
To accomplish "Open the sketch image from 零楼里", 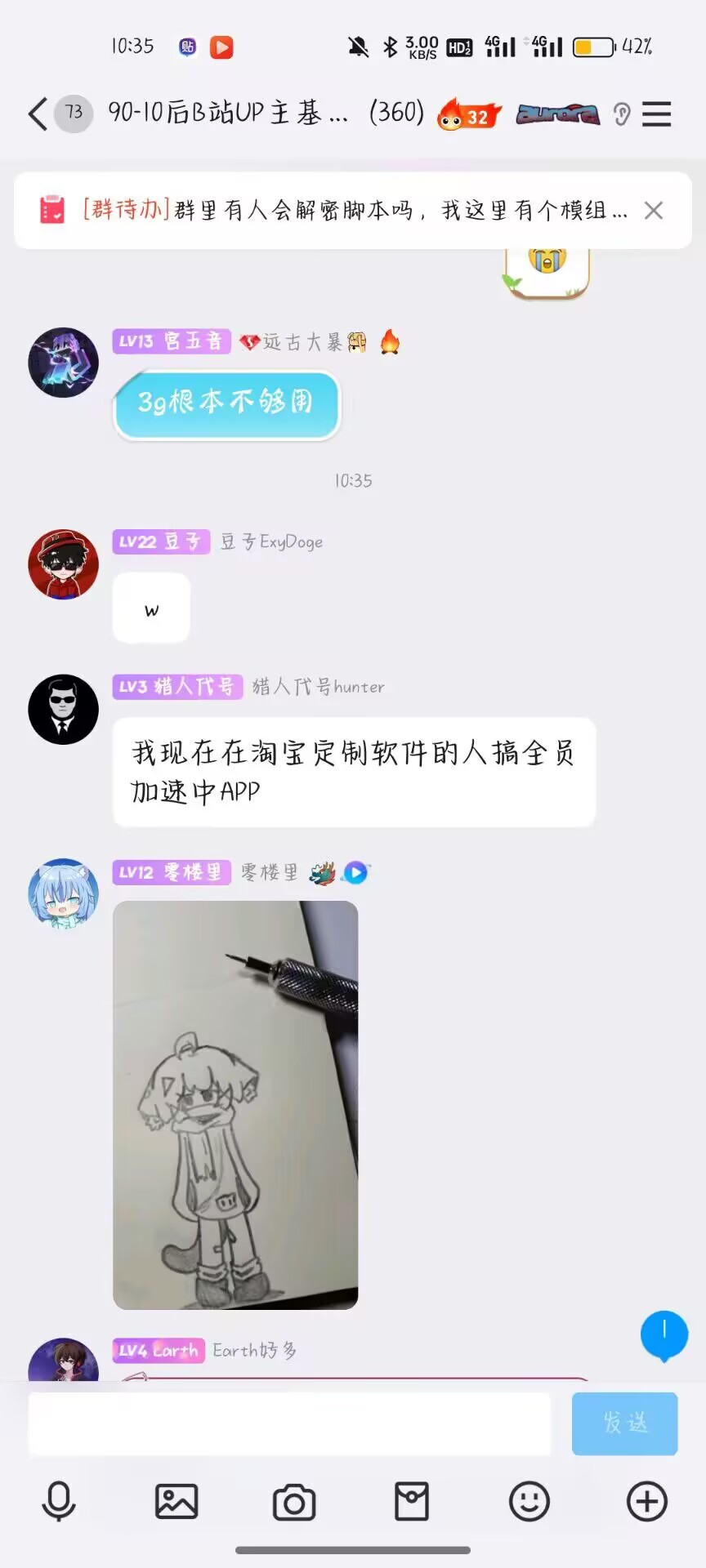I will [x=235, y=1104].
